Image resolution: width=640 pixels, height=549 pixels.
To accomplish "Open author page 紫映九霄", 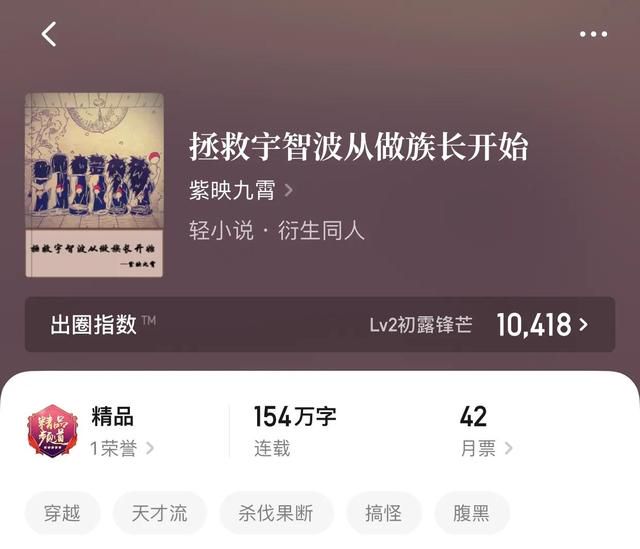I will [x=240, y=190].
